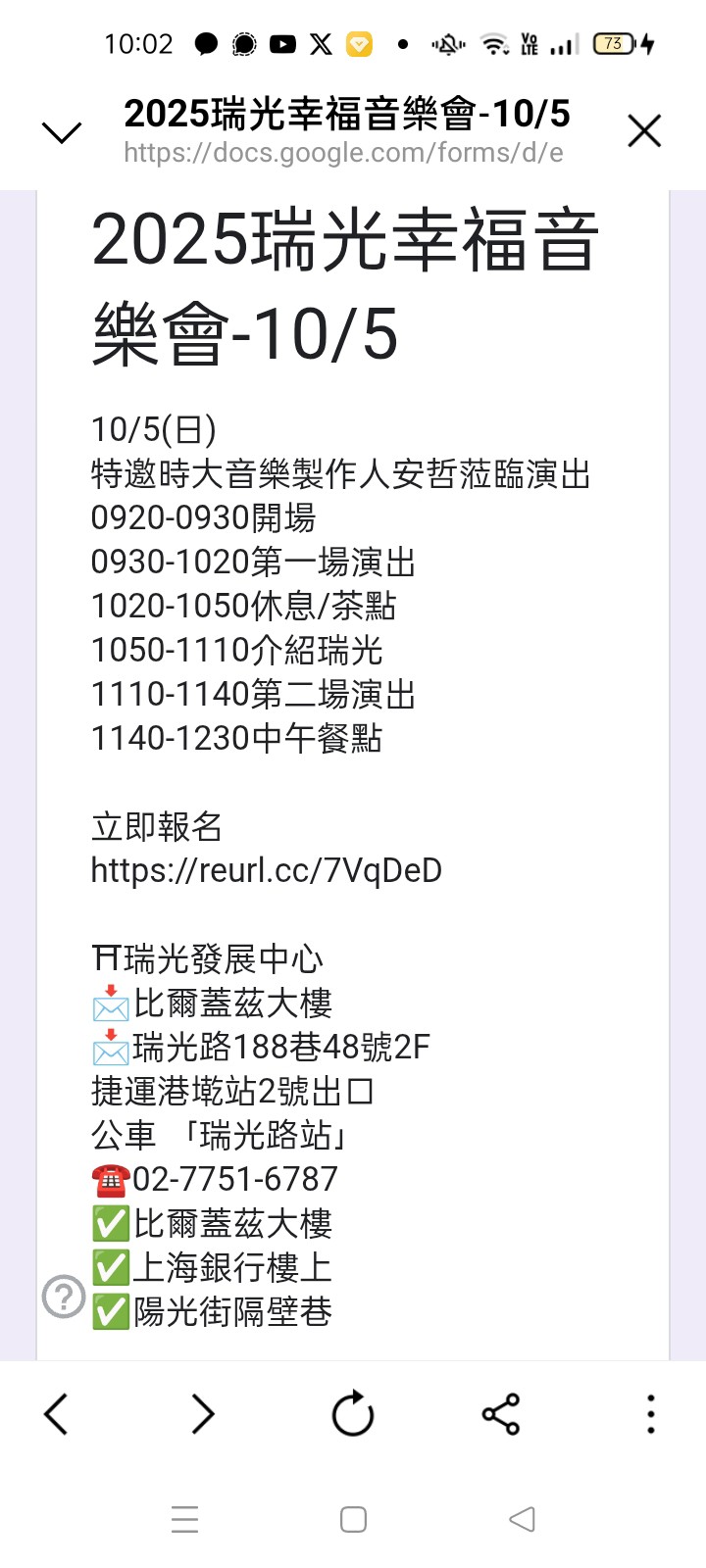Tap the system home button

[353, 1519]
